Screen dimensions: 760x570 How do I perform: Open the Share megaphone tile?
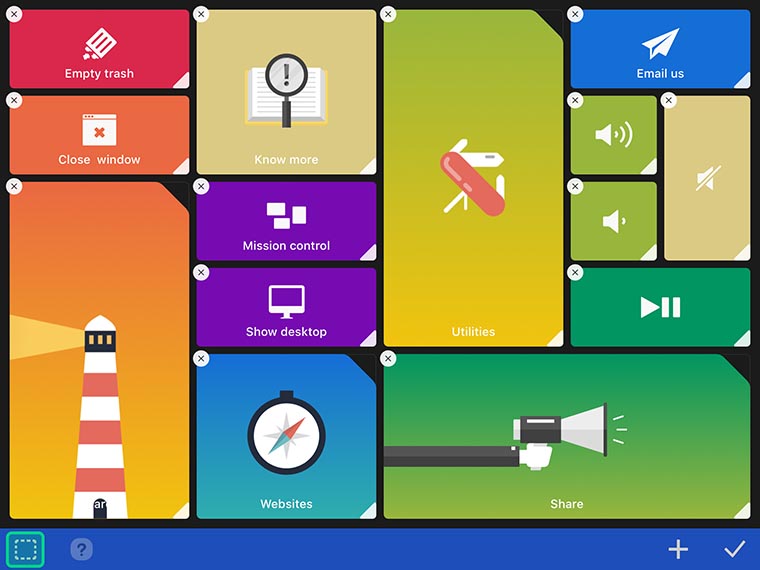click(566, 436)
